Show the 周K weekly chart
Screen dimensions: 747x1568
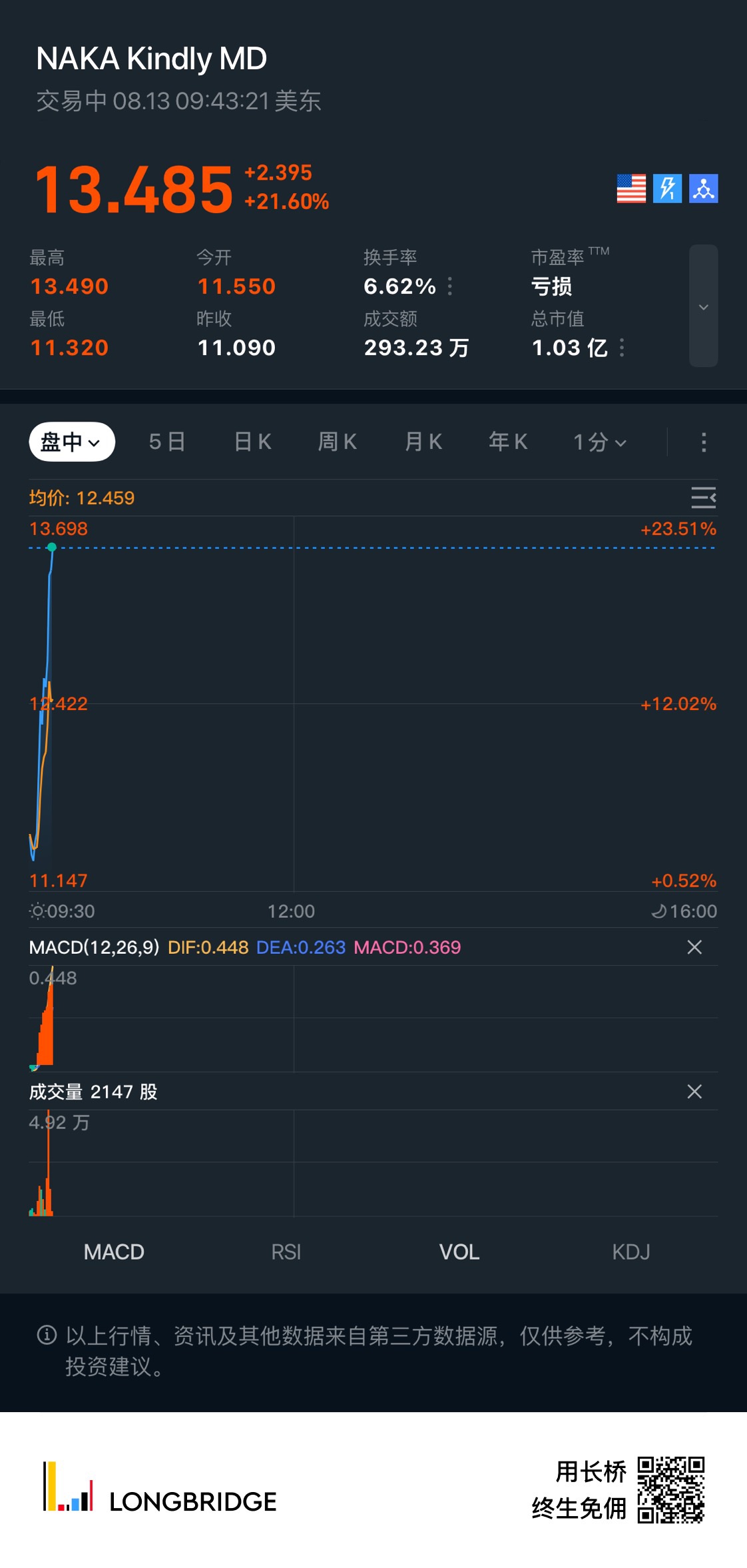pyautogui.click(x=338, y=442)
